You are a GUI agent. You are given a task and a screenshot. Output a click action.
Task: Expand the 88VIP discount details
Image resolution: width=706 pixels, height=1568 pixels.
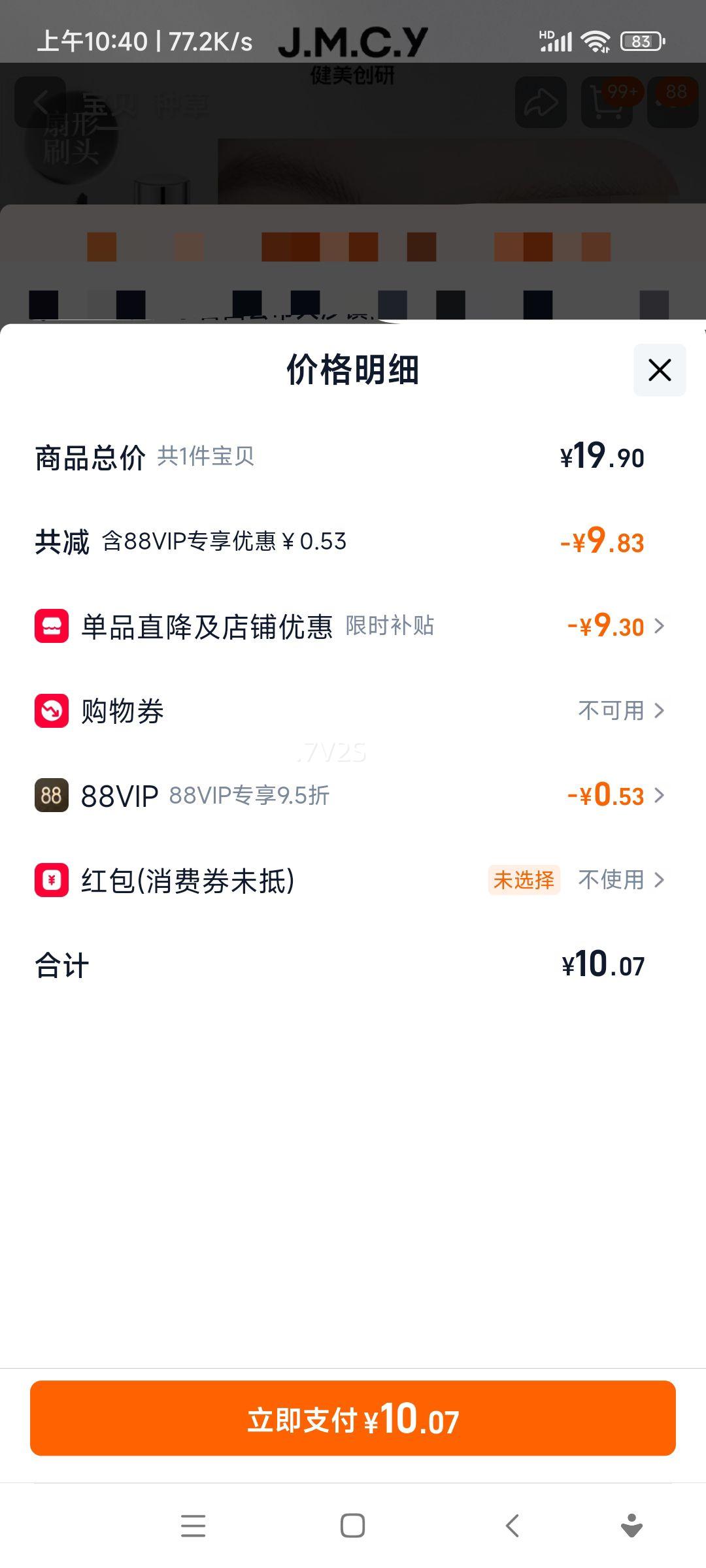660,796
